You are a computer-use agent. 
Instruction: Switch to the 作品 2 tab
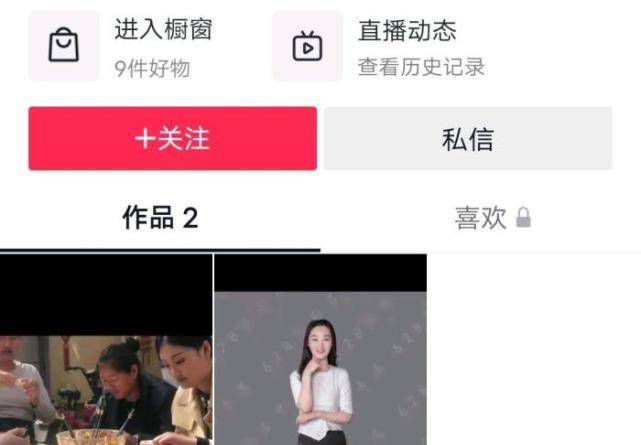[x=160, y=218]
